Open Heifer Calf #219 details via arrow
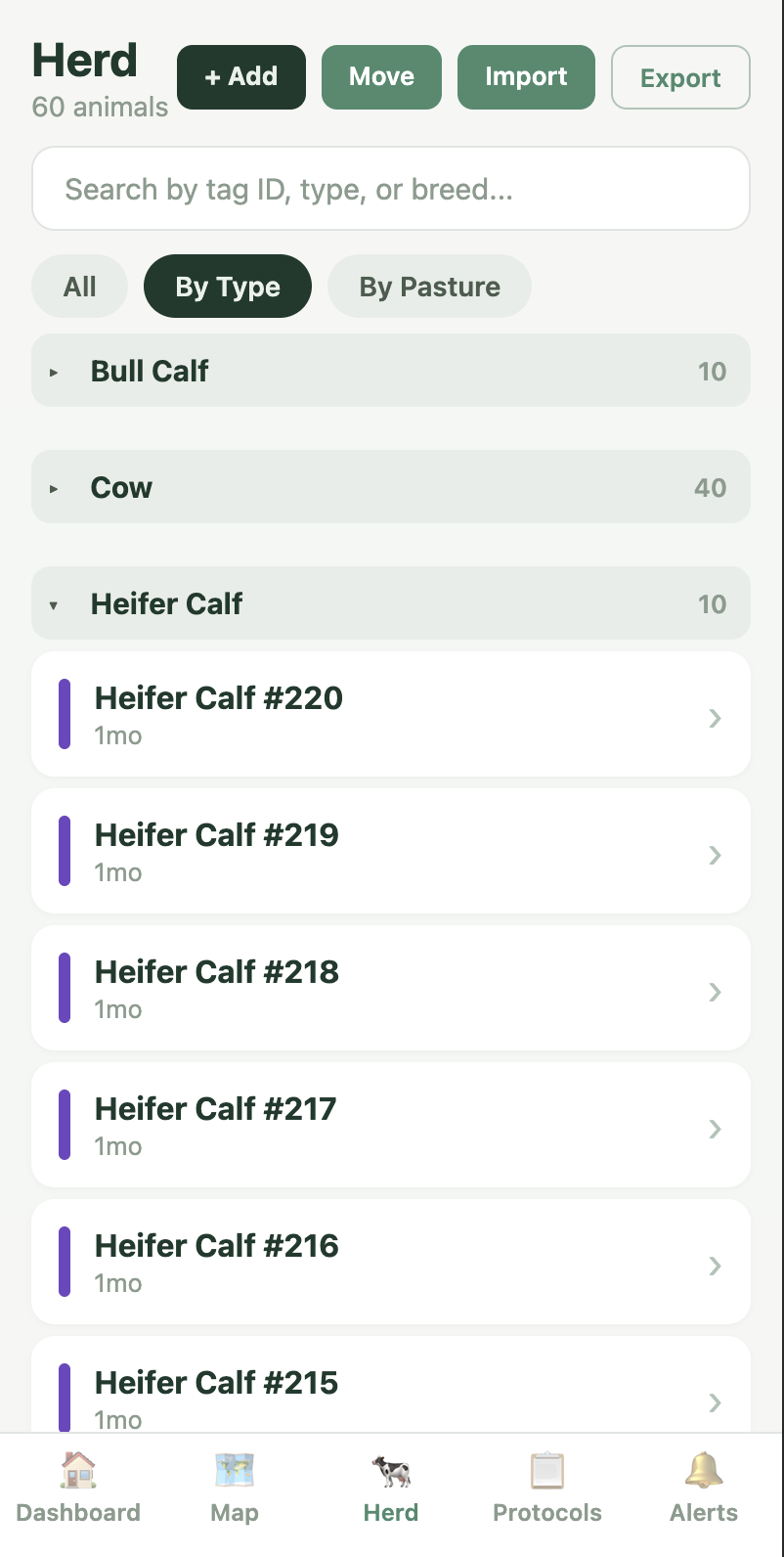Viewport: 784px width, 1557px height. pos(715,855)
